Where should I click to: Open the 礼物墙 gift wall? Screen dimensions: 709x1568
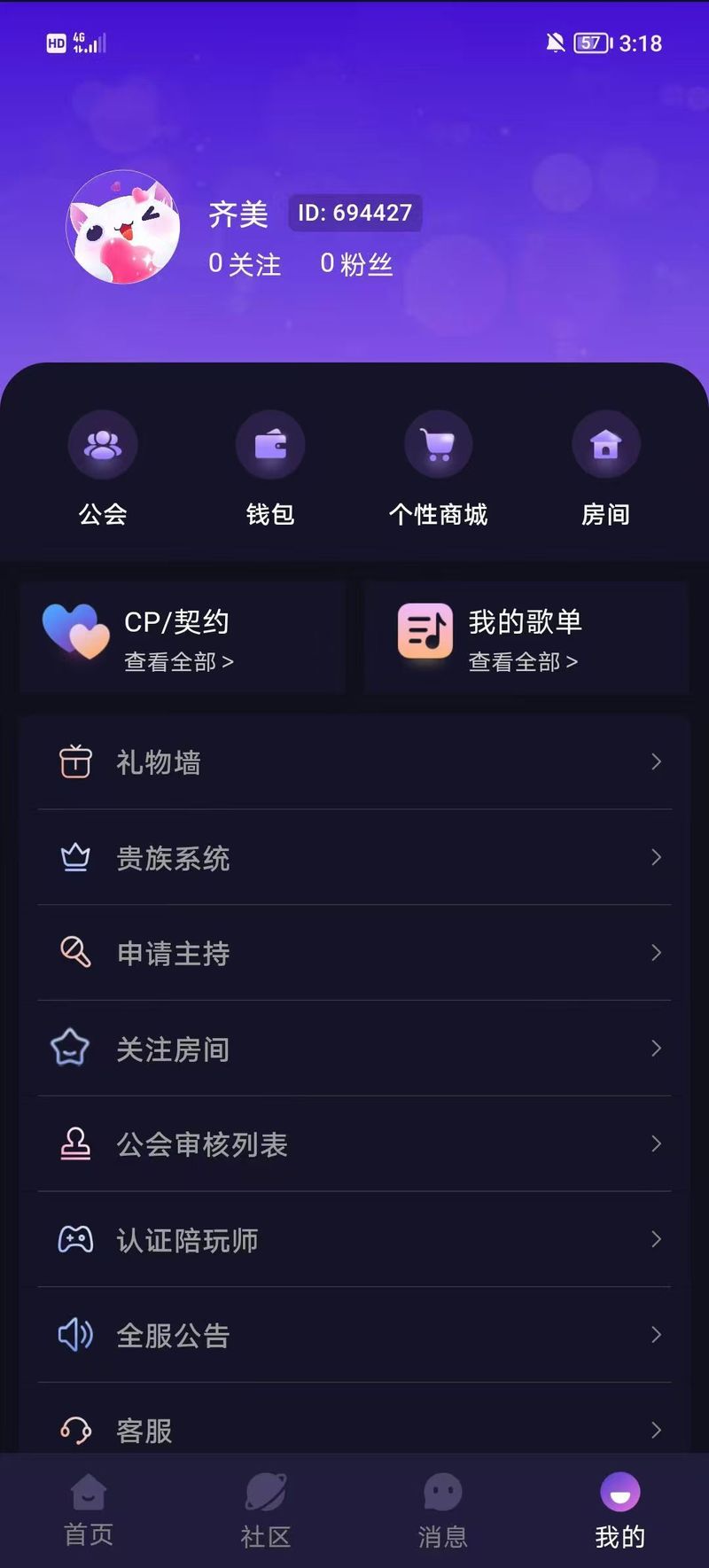click(354, 762)
